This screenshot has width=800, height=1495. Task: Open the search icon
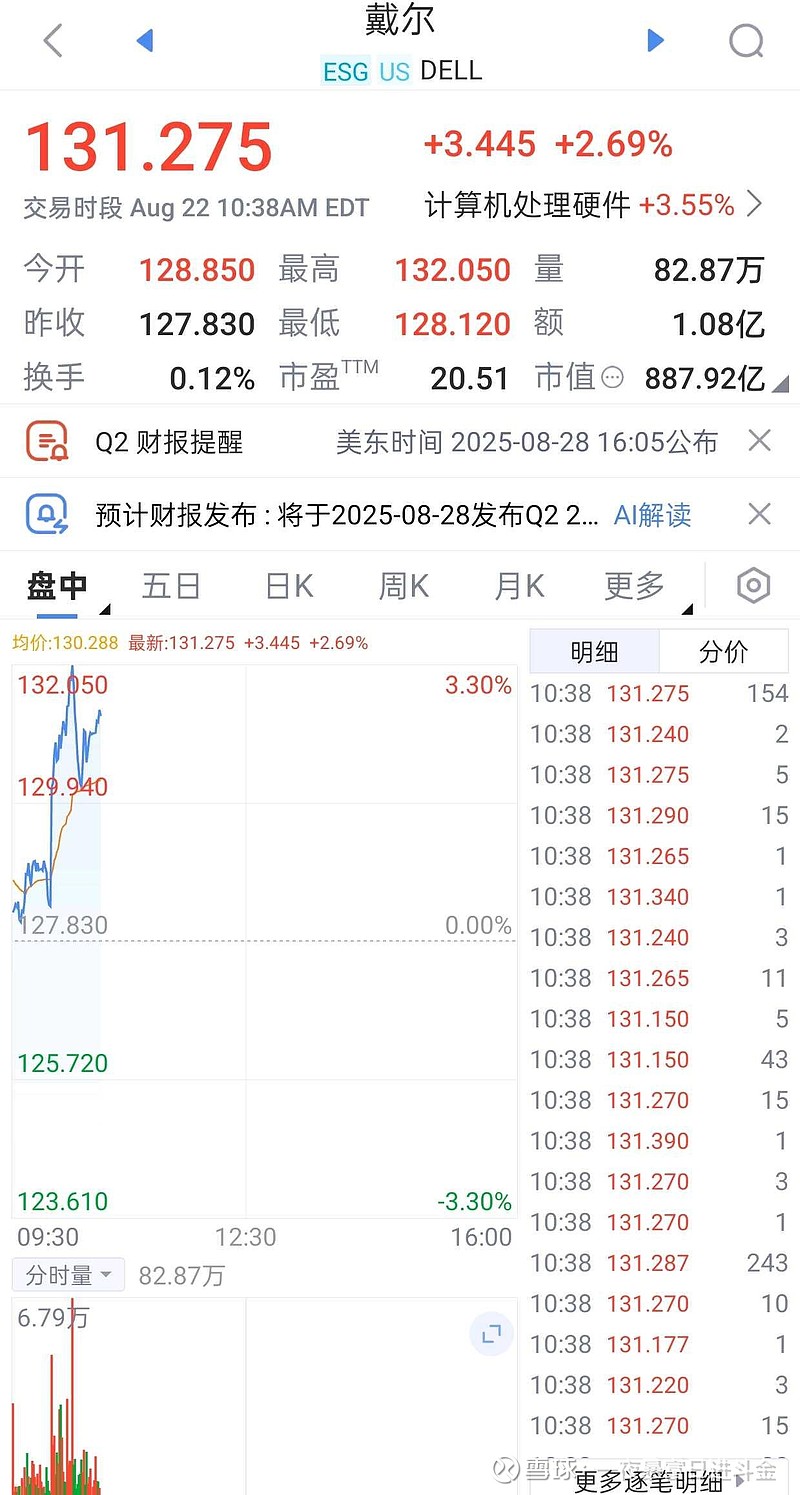tap(746, 41)
